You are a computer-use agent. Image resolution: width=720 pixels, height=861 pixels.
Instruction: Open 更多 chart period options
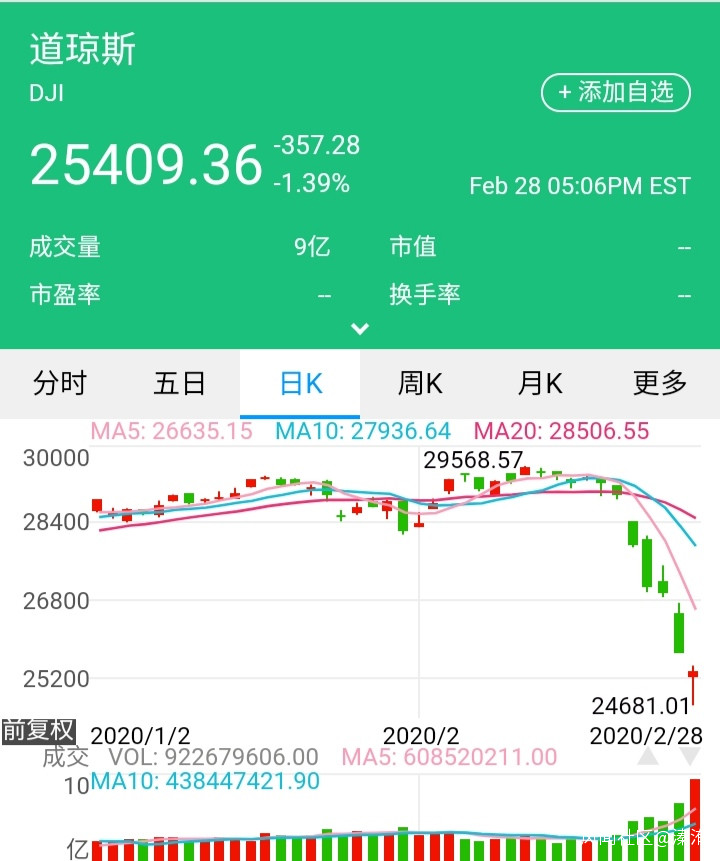tap(660, 383)
